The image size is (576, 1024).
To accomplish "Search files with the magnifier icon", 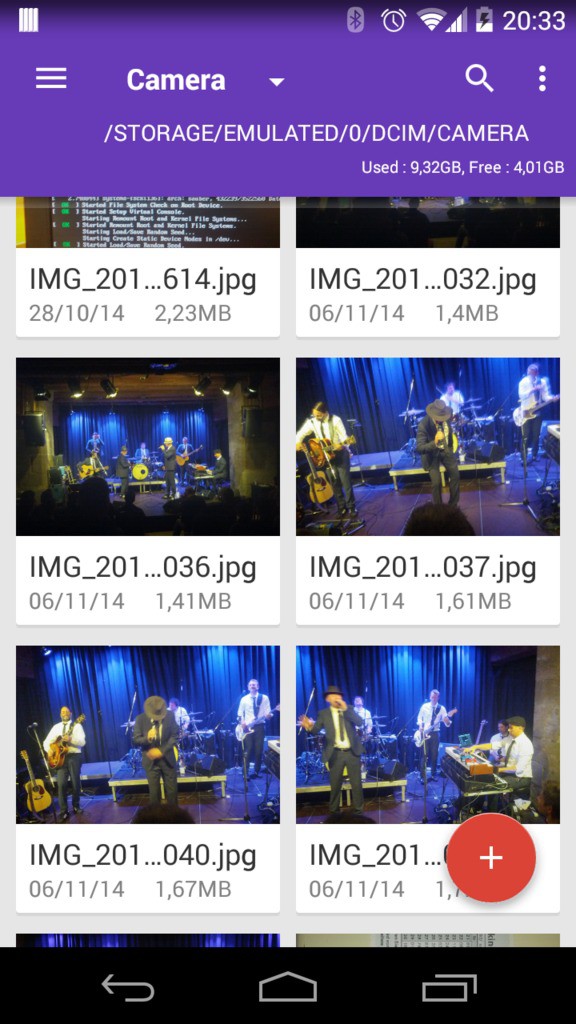I will pos(479,78).
